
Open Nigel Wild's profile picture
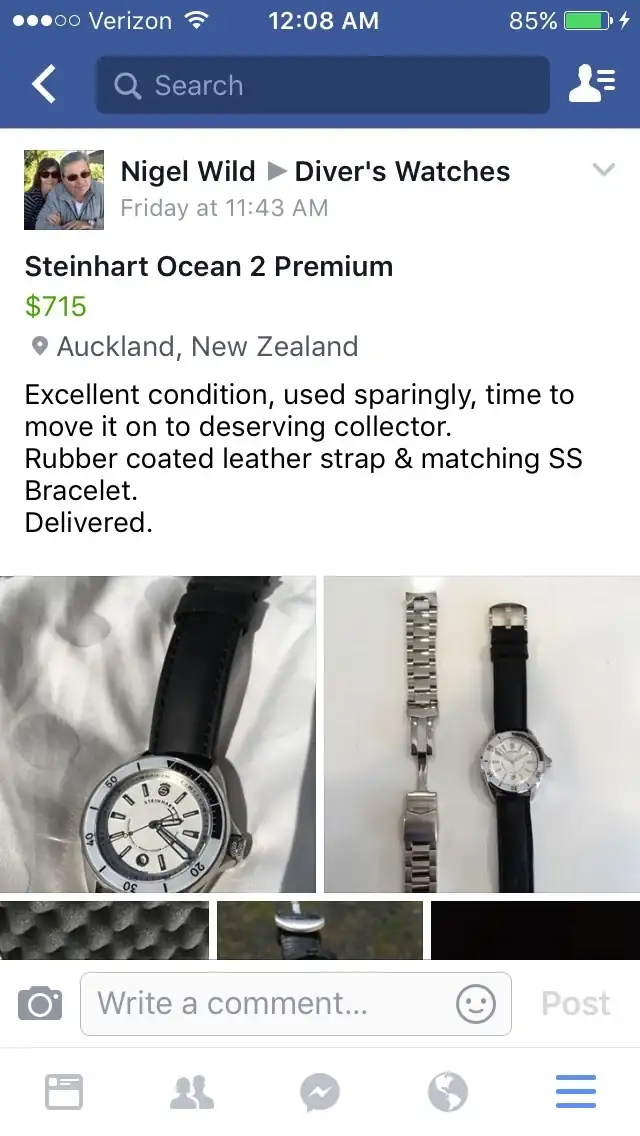[64, 190]
